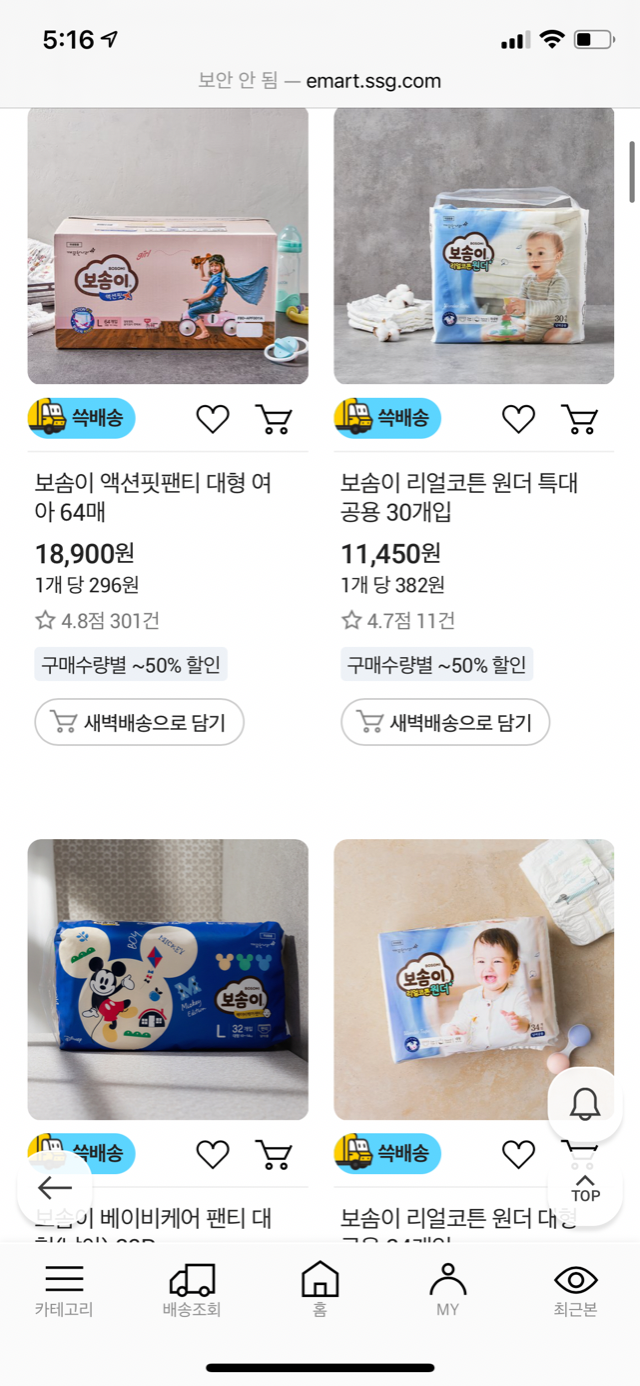Add 리얼코튼 원더 특대 to cart
The width and height of the screenshot is (640, 1386).
click(x=580, y=418)
